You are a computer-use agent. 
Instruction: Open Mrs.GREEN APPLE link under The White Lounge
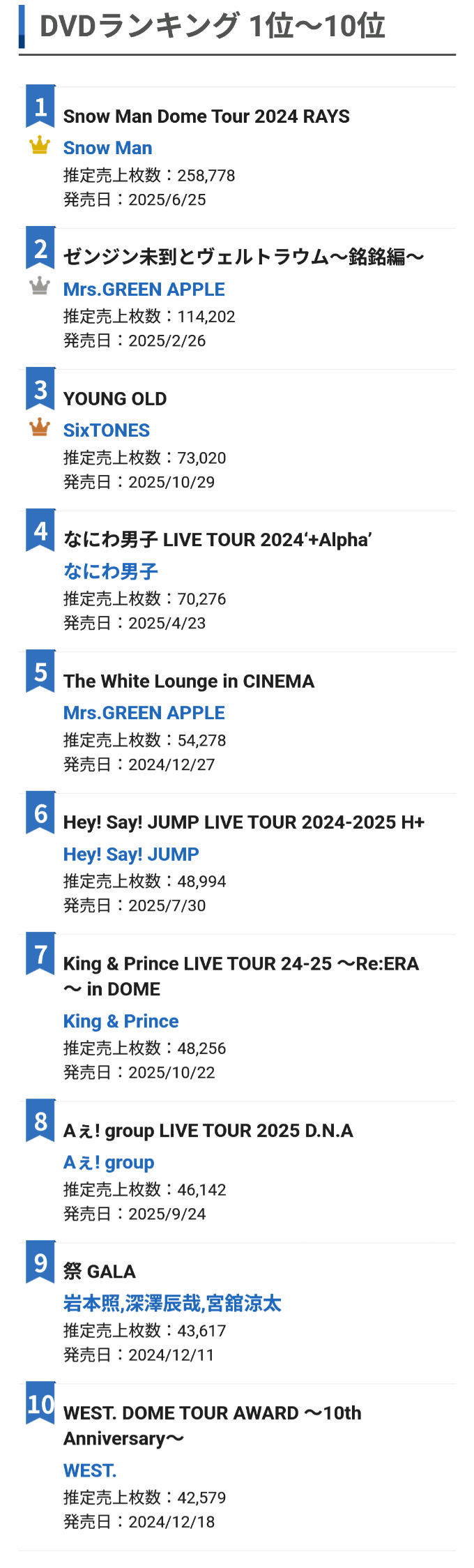click(x=144, y=713)
